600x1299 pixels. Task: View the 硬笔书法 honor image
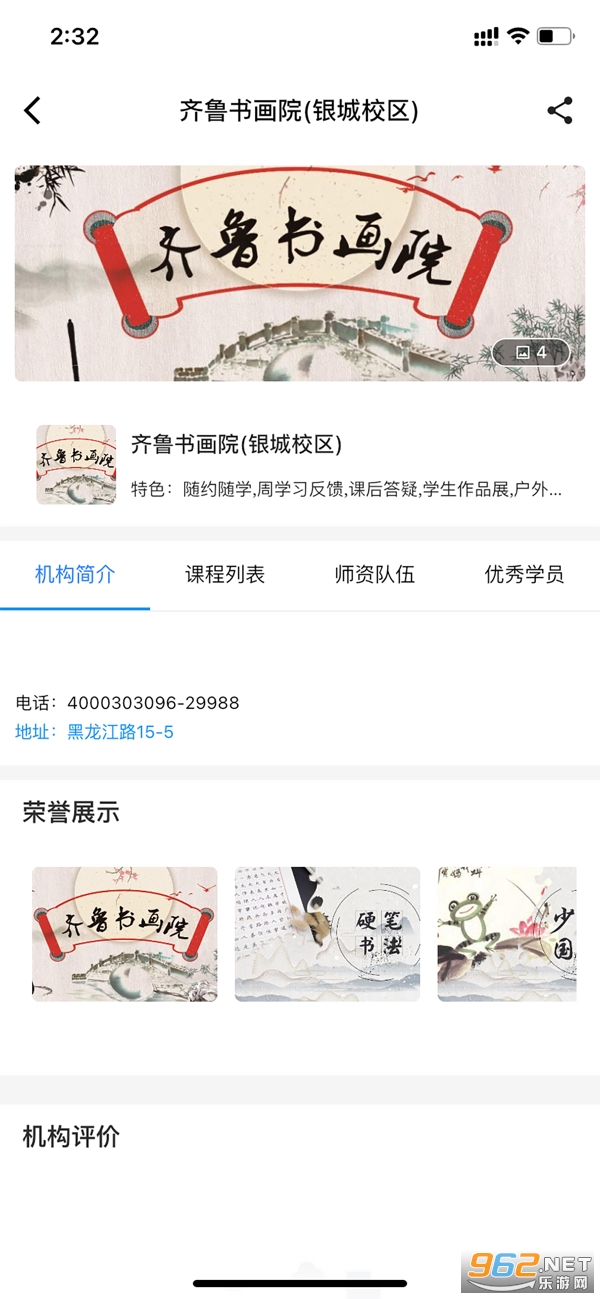point(327,934)
